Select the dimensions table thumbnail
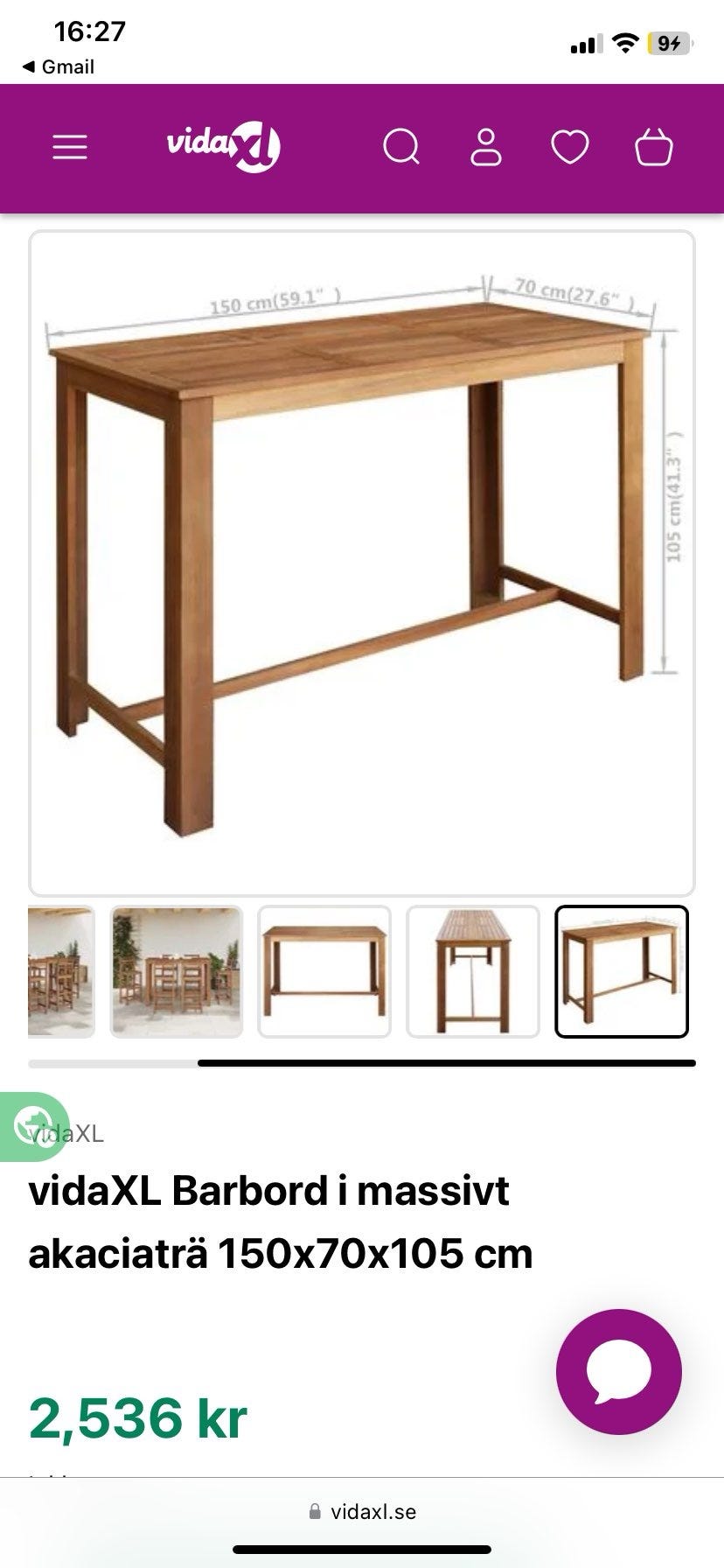 (x=622, y=971)
